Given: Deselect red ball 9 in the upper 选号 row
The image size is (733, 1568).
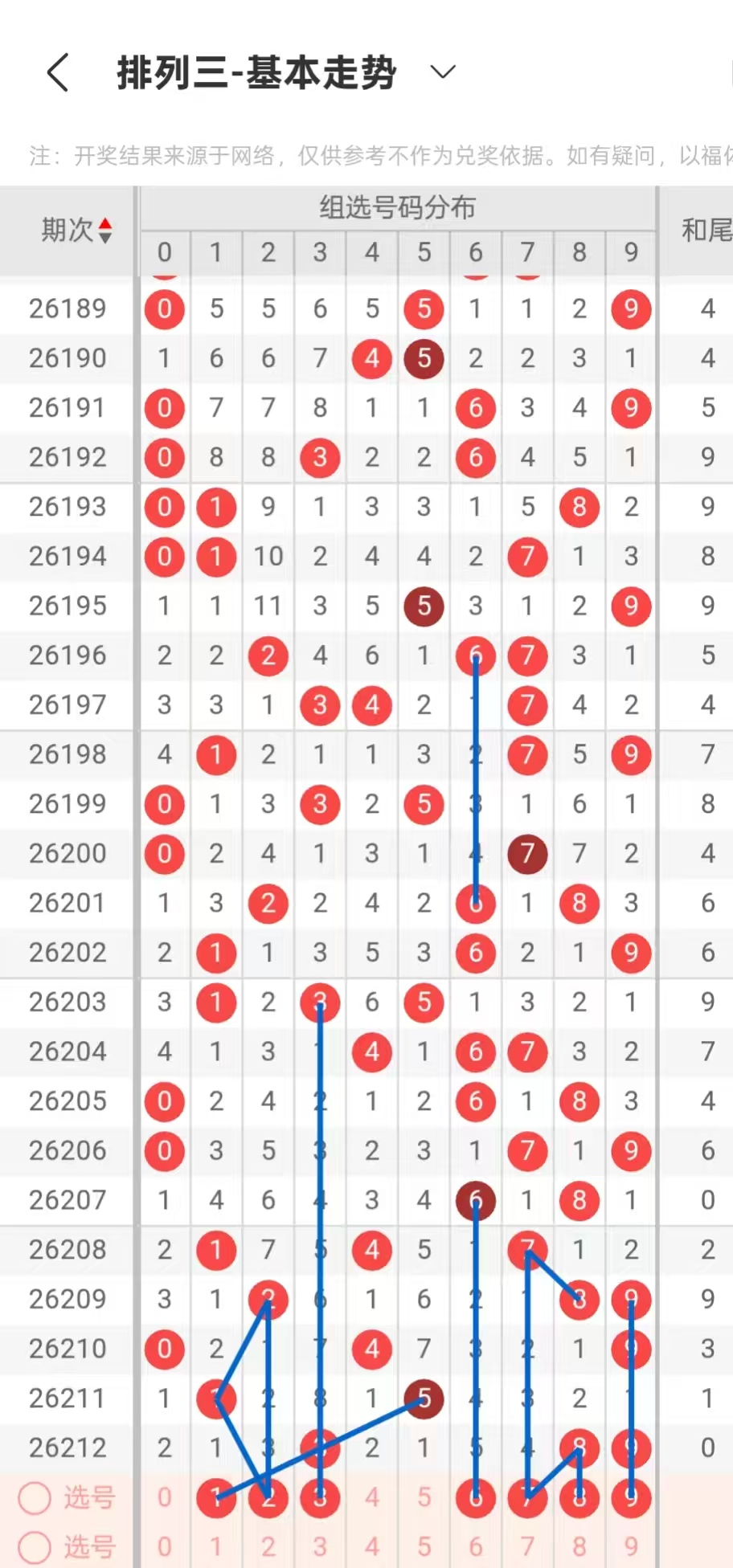Looking at the screenshot, I should click(631, 1497).
